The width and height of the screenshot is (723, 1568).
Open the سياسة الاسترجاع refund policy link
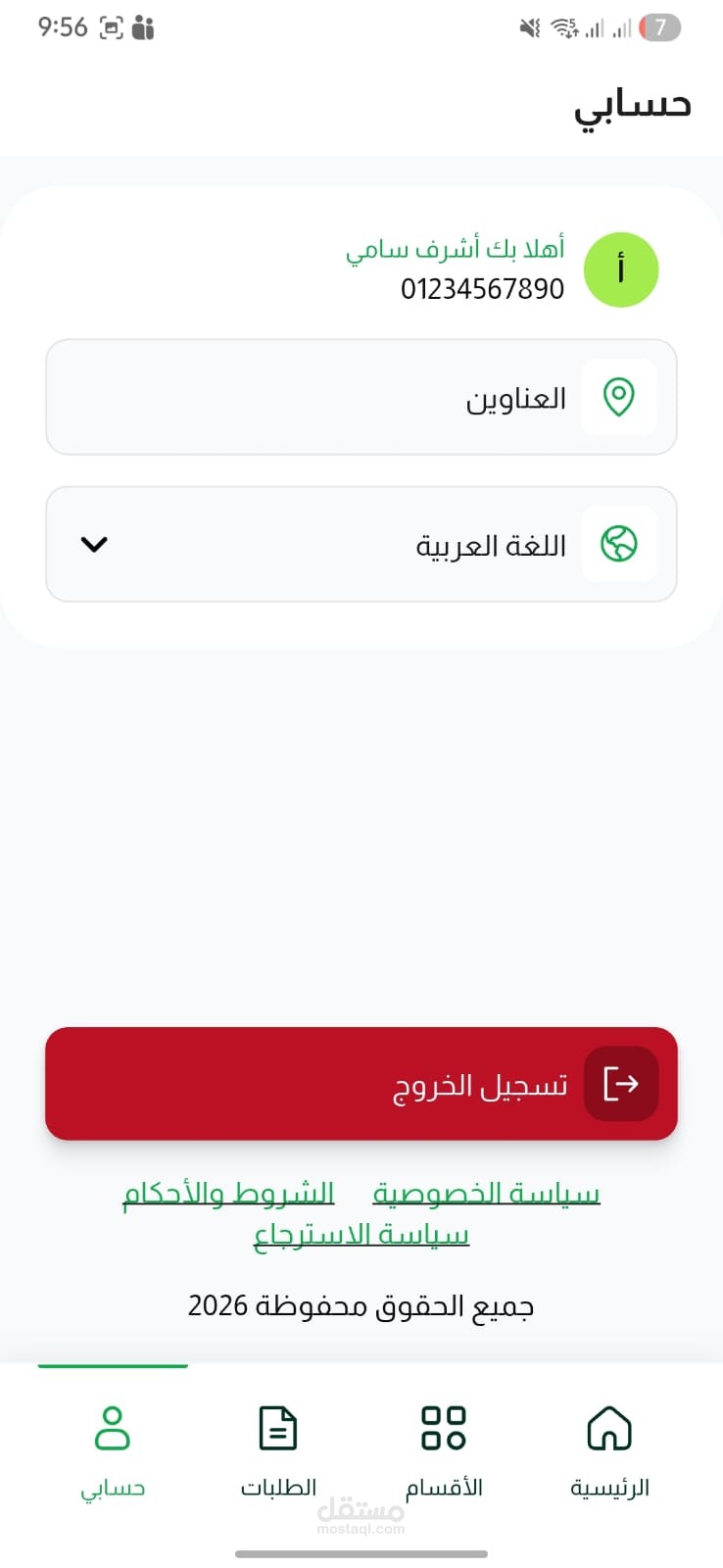click(x=361, y=1235)
